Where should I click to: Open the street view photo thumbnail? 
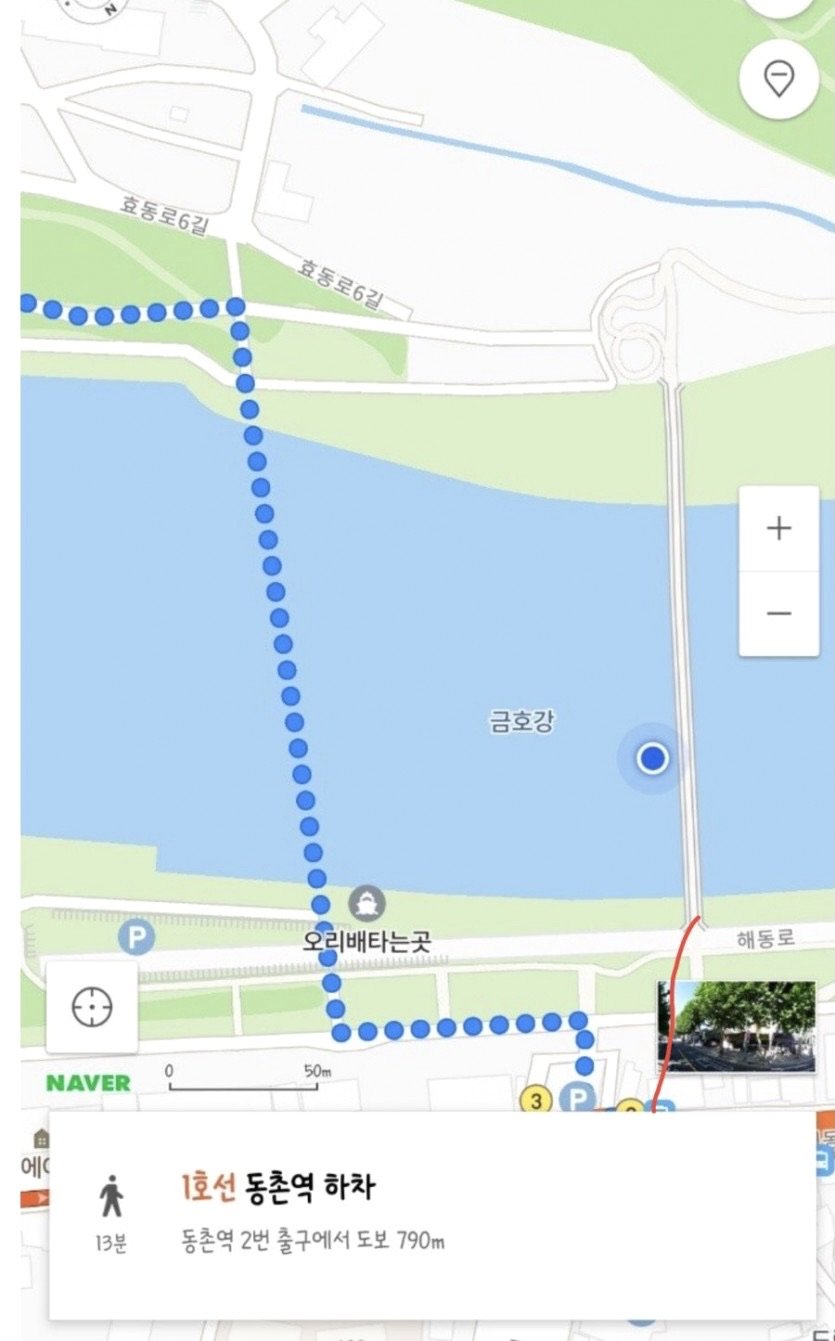(x=736, y=1026)
